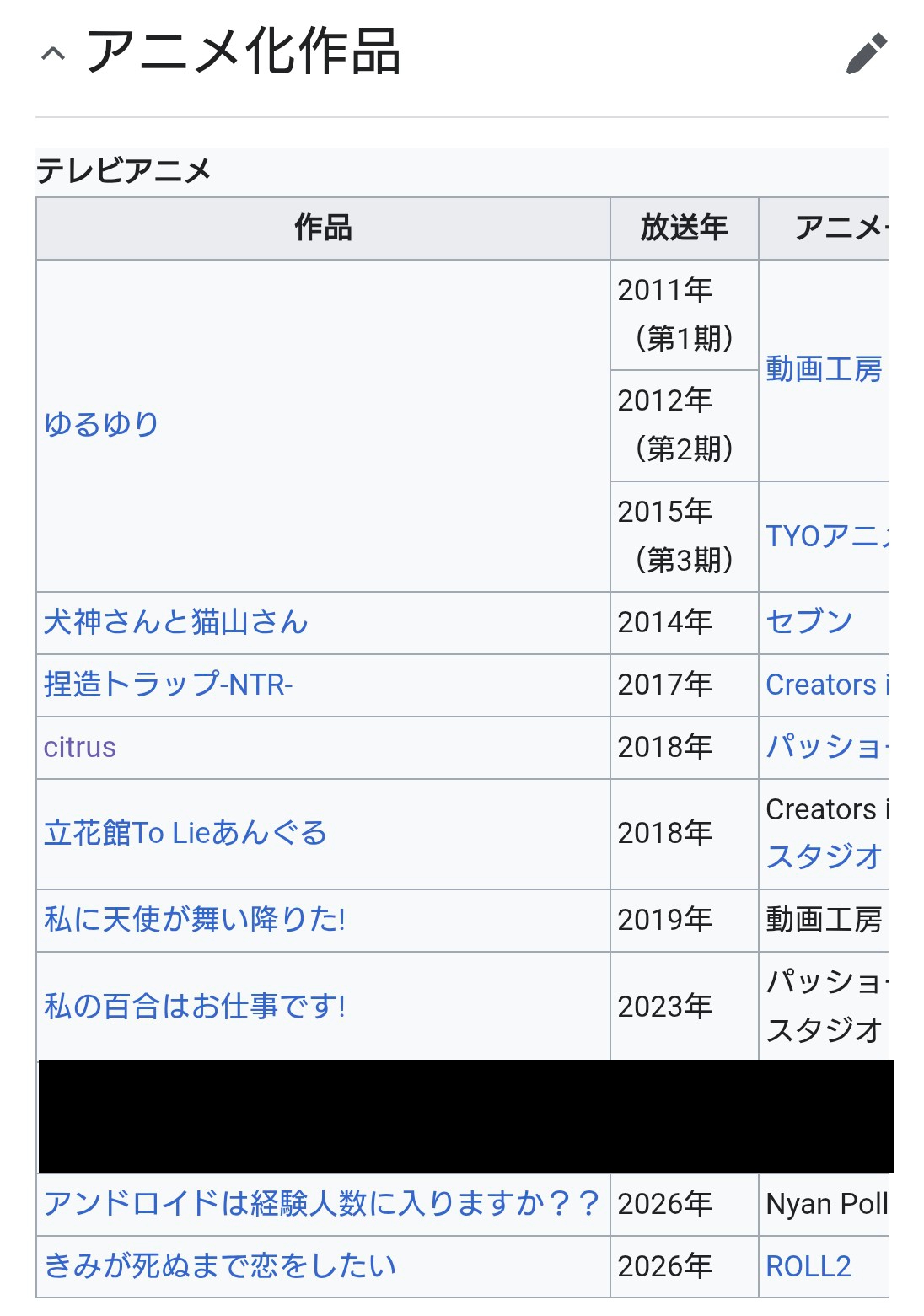This screenshot has height=1316, width=924.
Task: Edit the アニメ化作品 section with the pencil icon
Action: (x=866, y=54)
